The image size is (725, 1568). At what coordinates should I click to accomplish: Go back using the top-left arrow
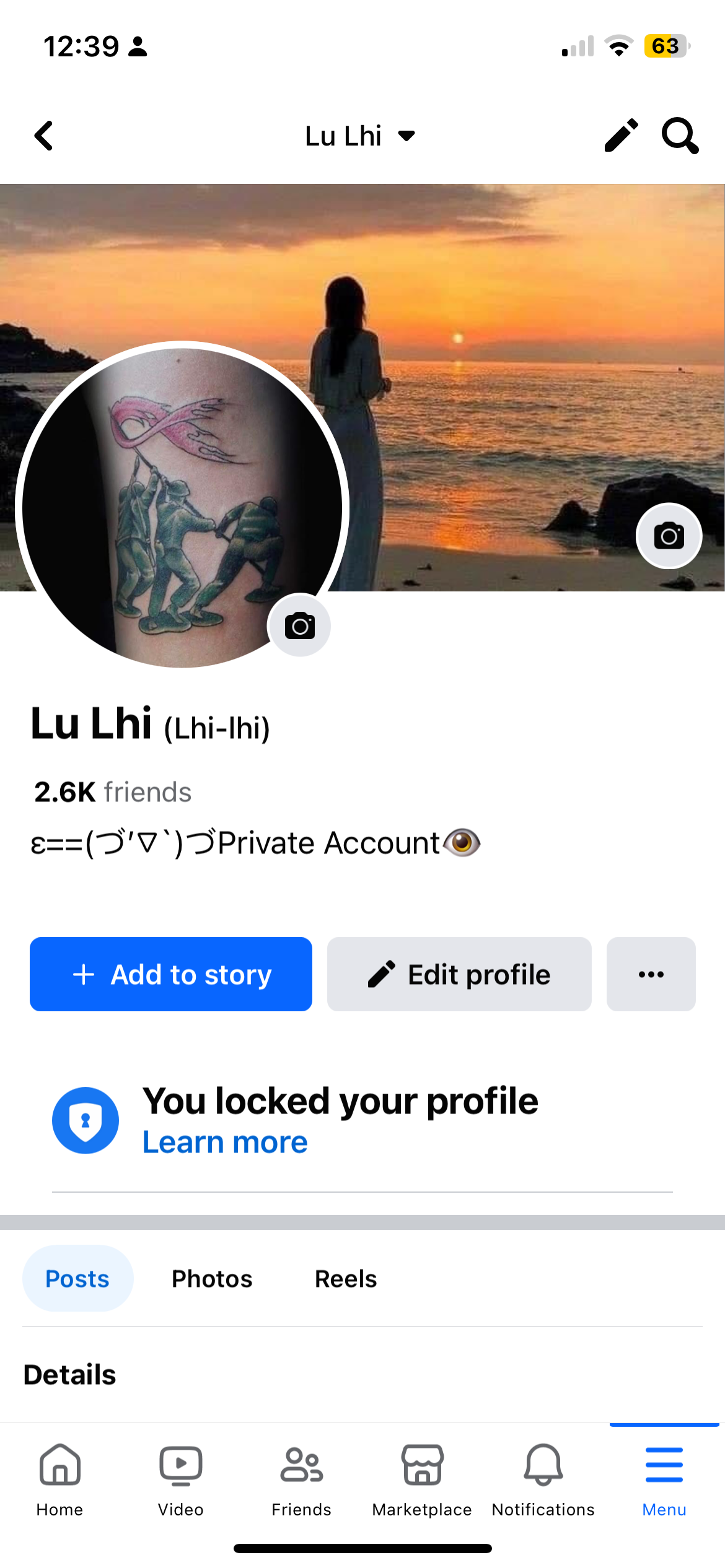point(43,136)
